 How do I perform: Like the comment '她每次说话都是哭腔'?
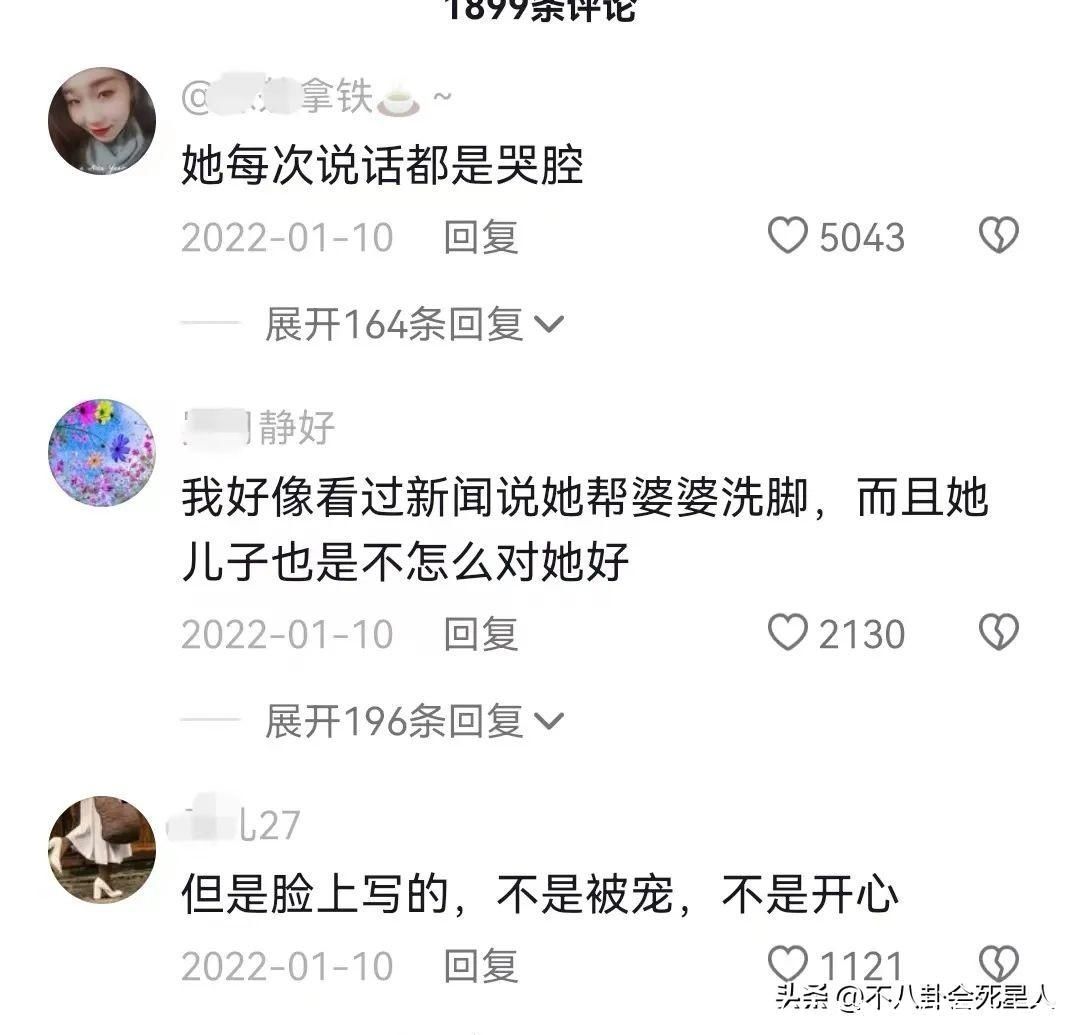tap(788, 237)
